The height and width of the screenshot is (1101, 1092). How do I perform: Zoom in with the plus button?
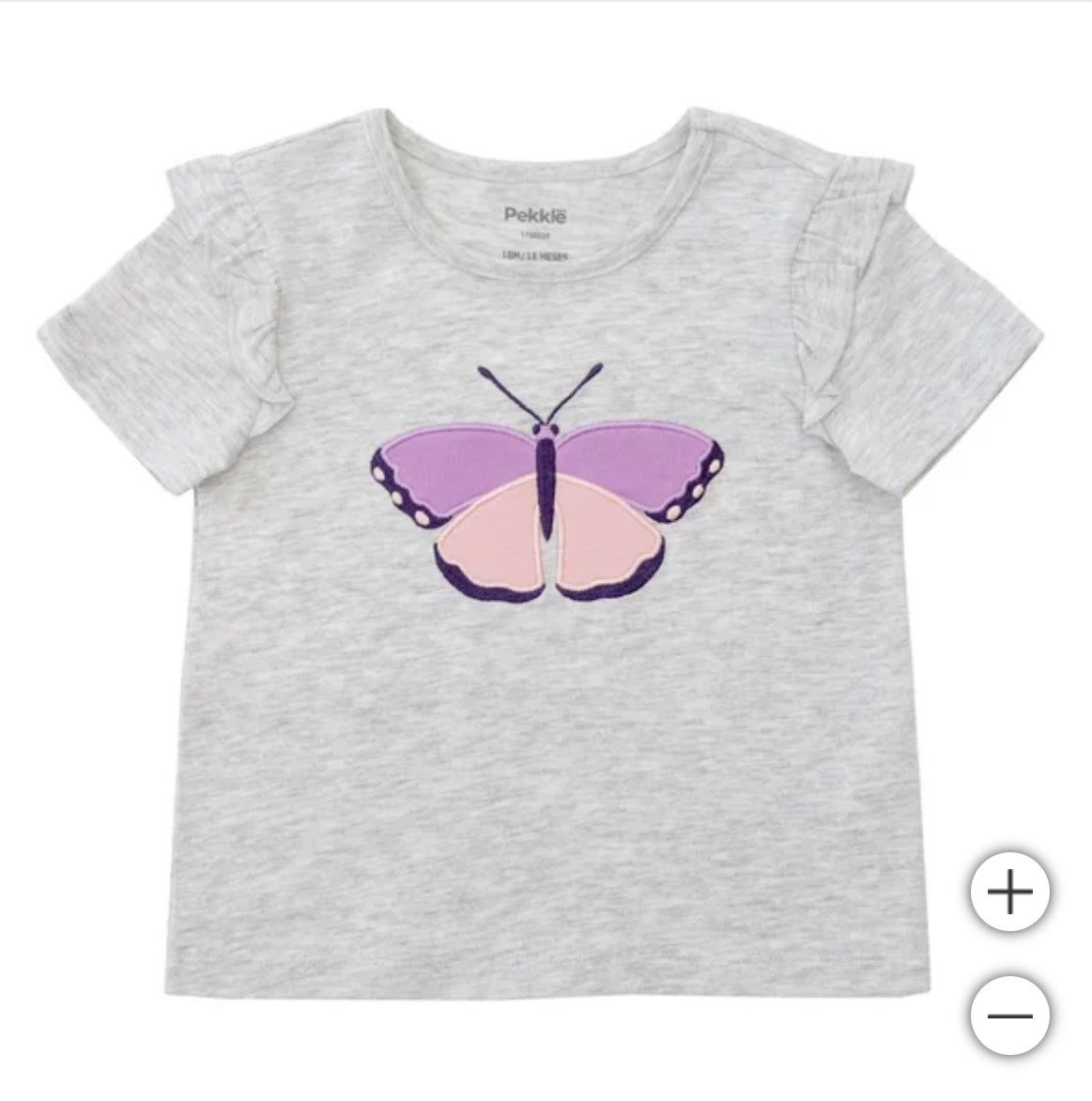1009,892
